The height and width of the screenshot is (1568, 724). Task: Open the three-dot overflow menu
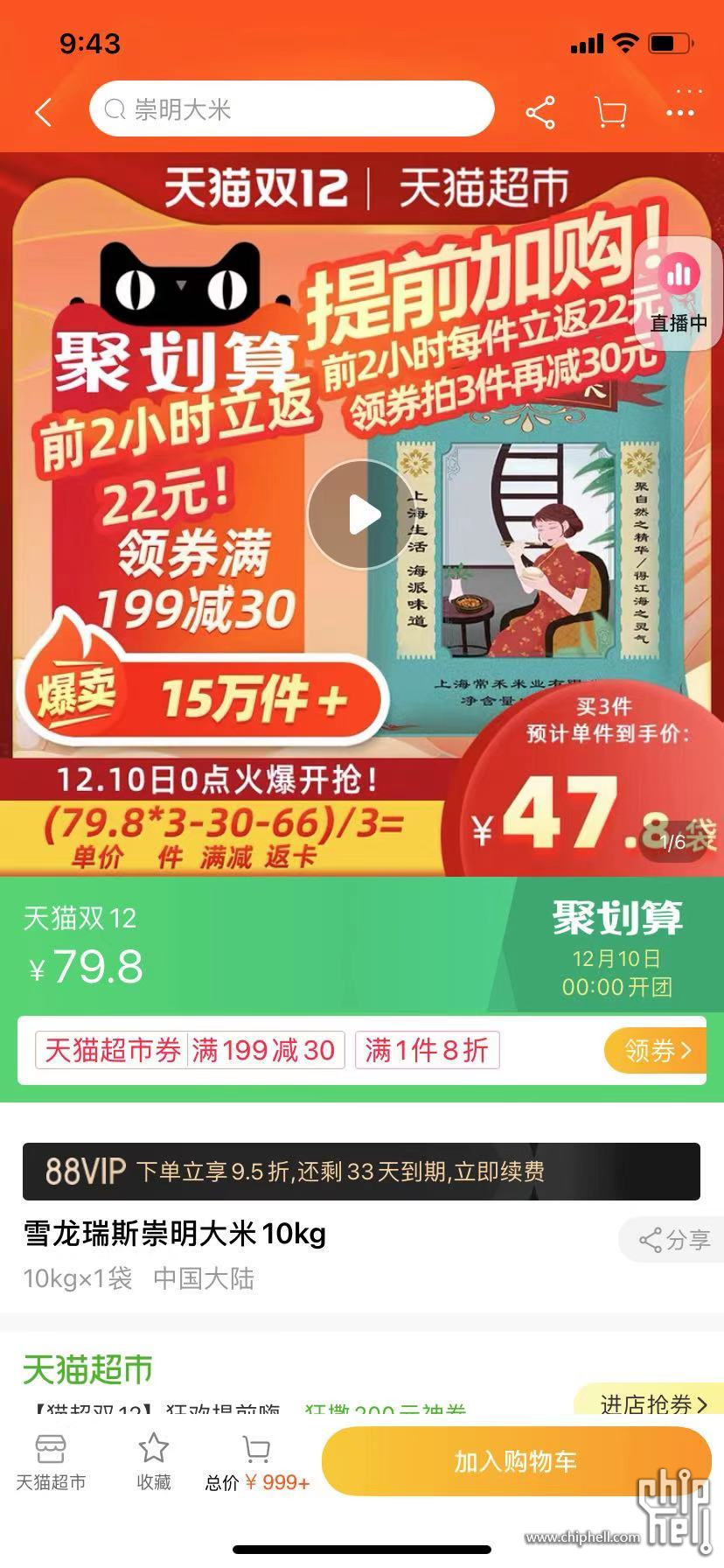pyautogui.click(x=679, y=113)
